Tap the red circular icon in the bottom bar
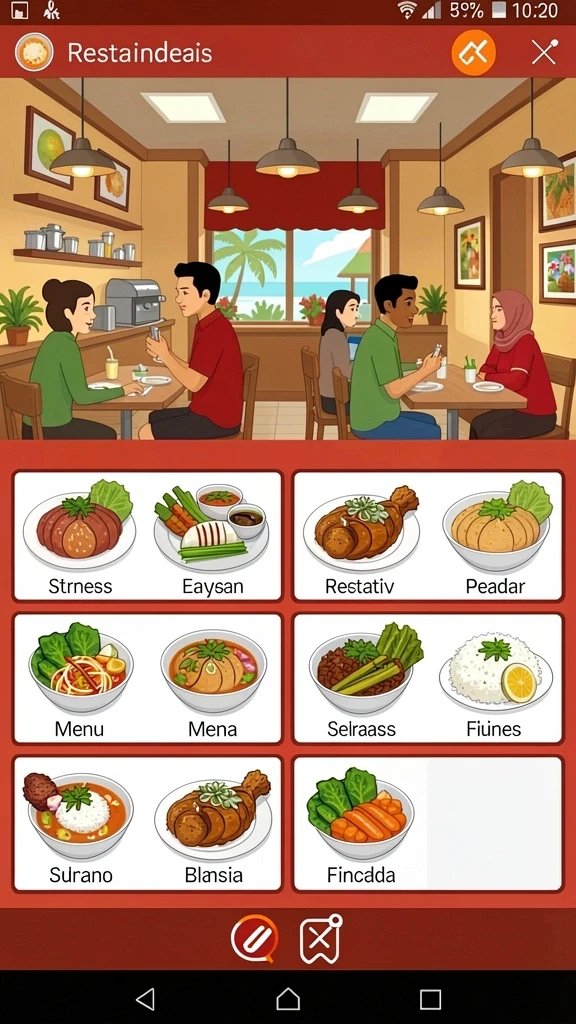This screenshot has height=1024, width=576. click(x=255, y=939)
